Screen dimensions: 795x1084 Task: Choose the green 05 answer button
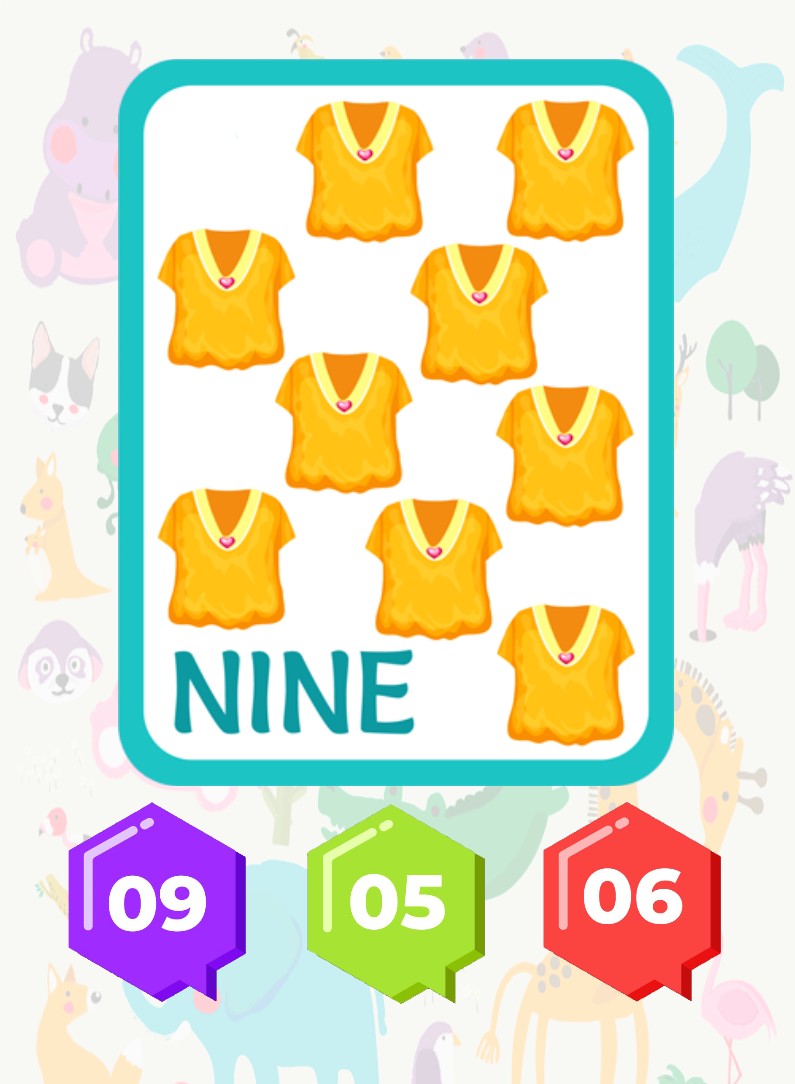(x=396, y=899)
